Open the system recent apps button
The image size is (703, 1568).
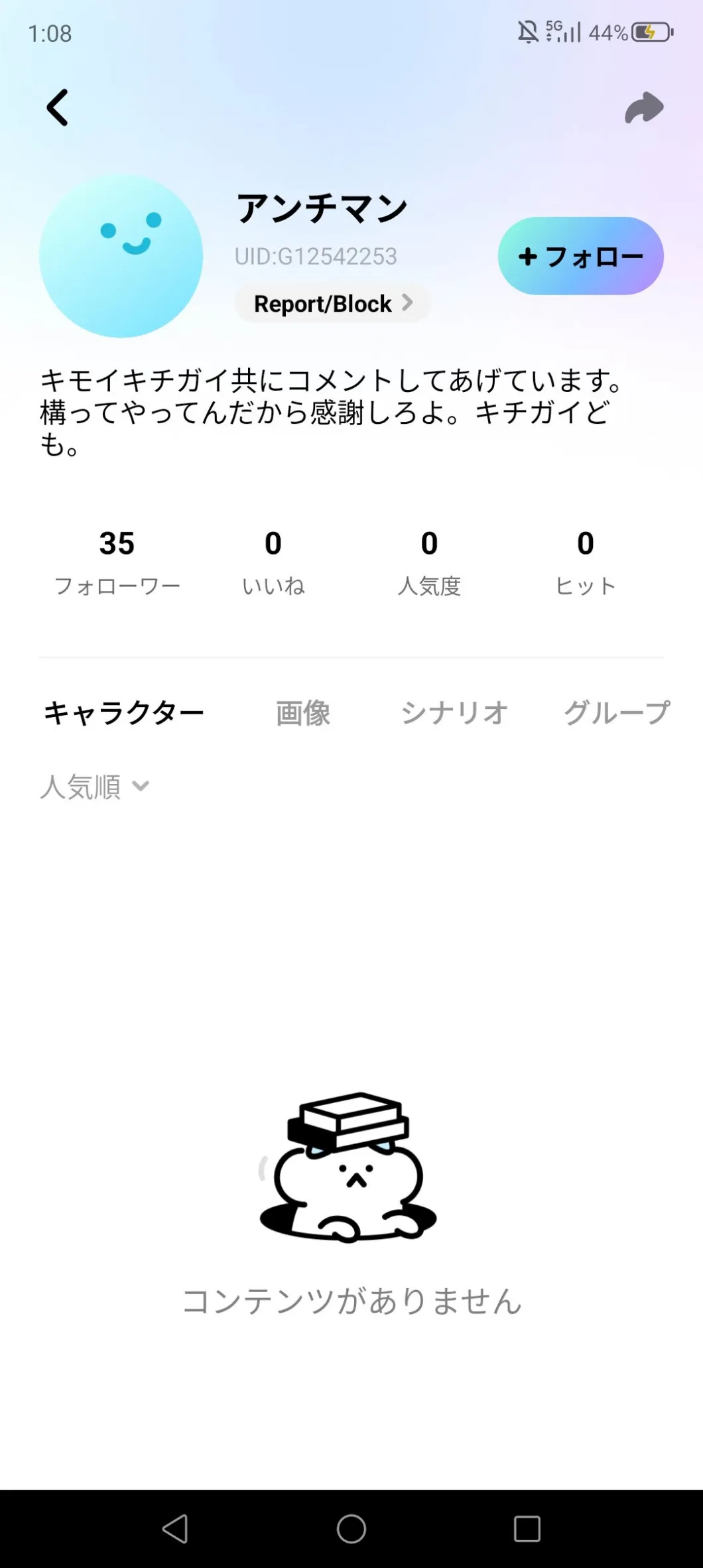click(527, 1529)
